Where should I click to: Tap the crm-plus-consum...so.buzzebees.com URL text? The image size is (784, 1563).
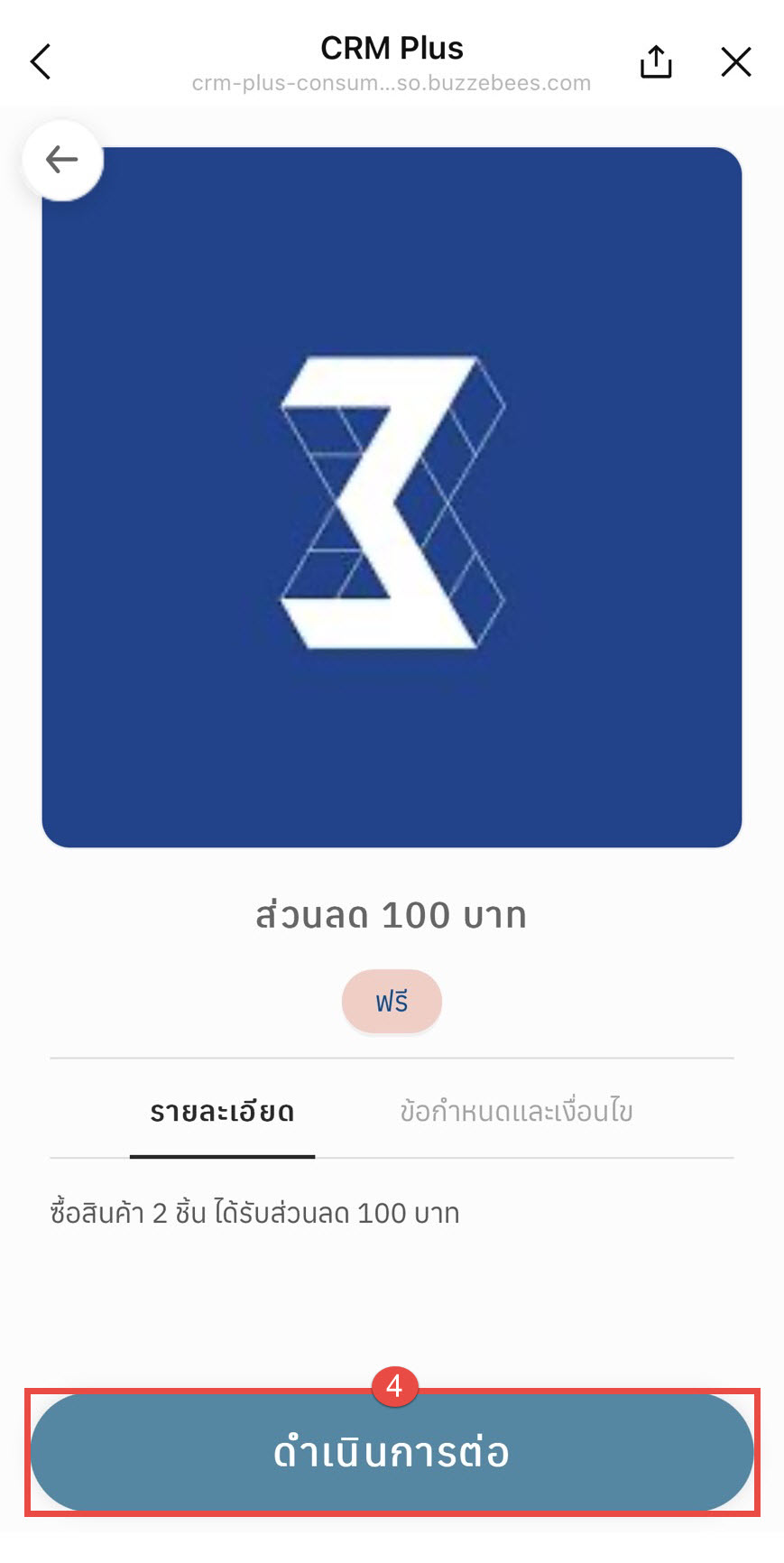coord(392,83)
